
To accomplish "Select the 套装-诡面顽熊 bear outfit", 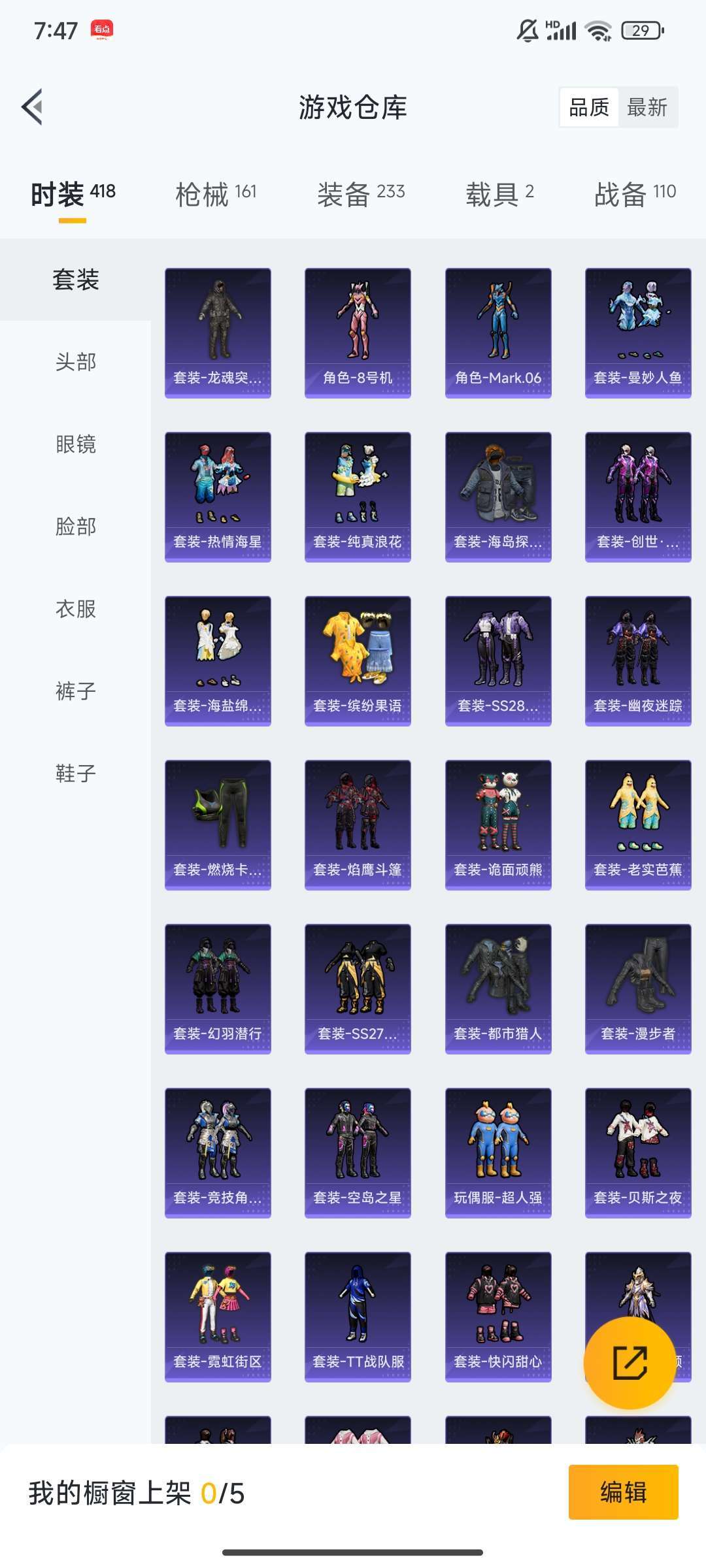I will pyautogui.click(x=497, y=823).
